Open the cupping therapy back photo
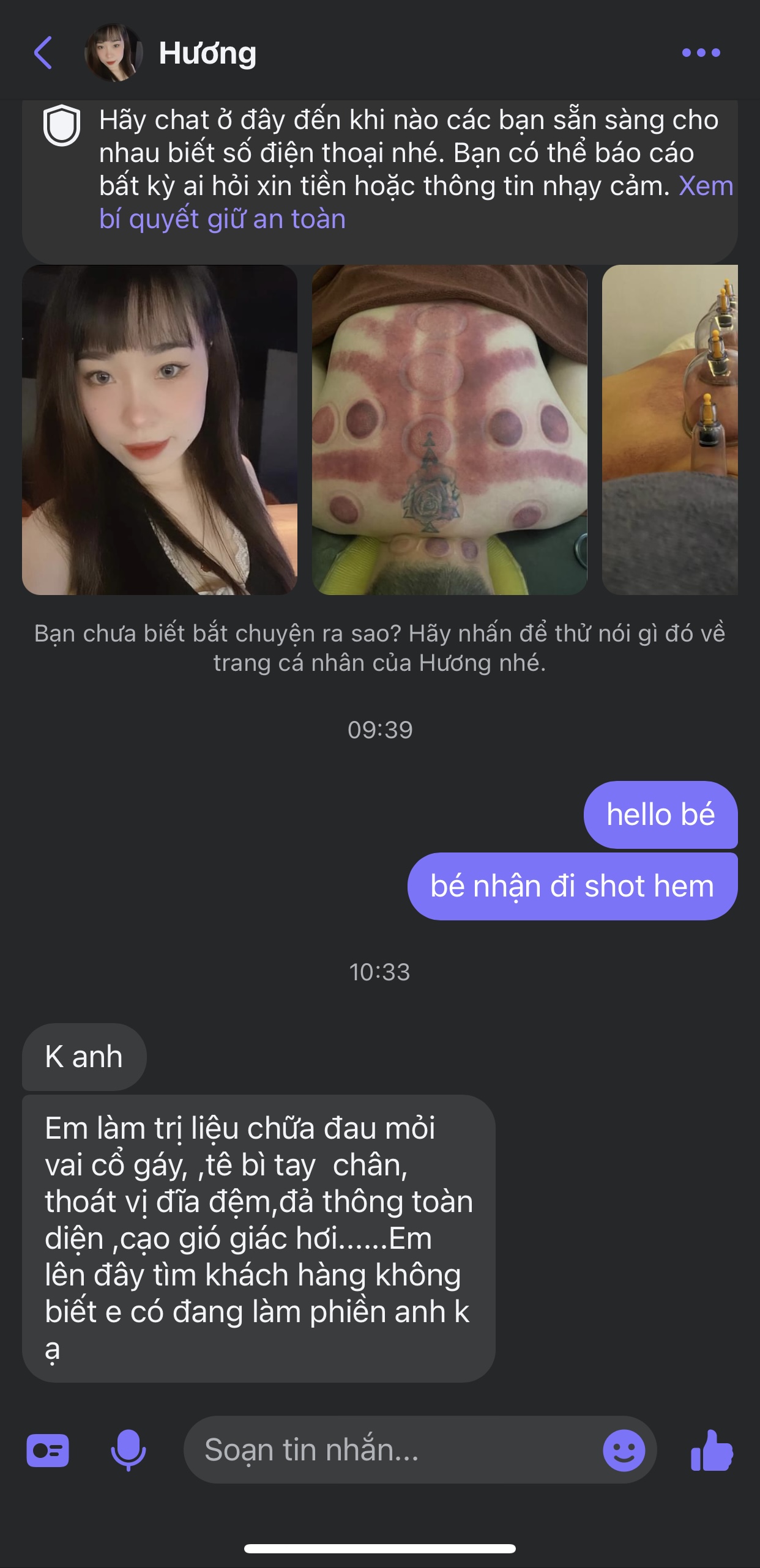Screen dimensions: 760x1568 [x=450, y=430]
